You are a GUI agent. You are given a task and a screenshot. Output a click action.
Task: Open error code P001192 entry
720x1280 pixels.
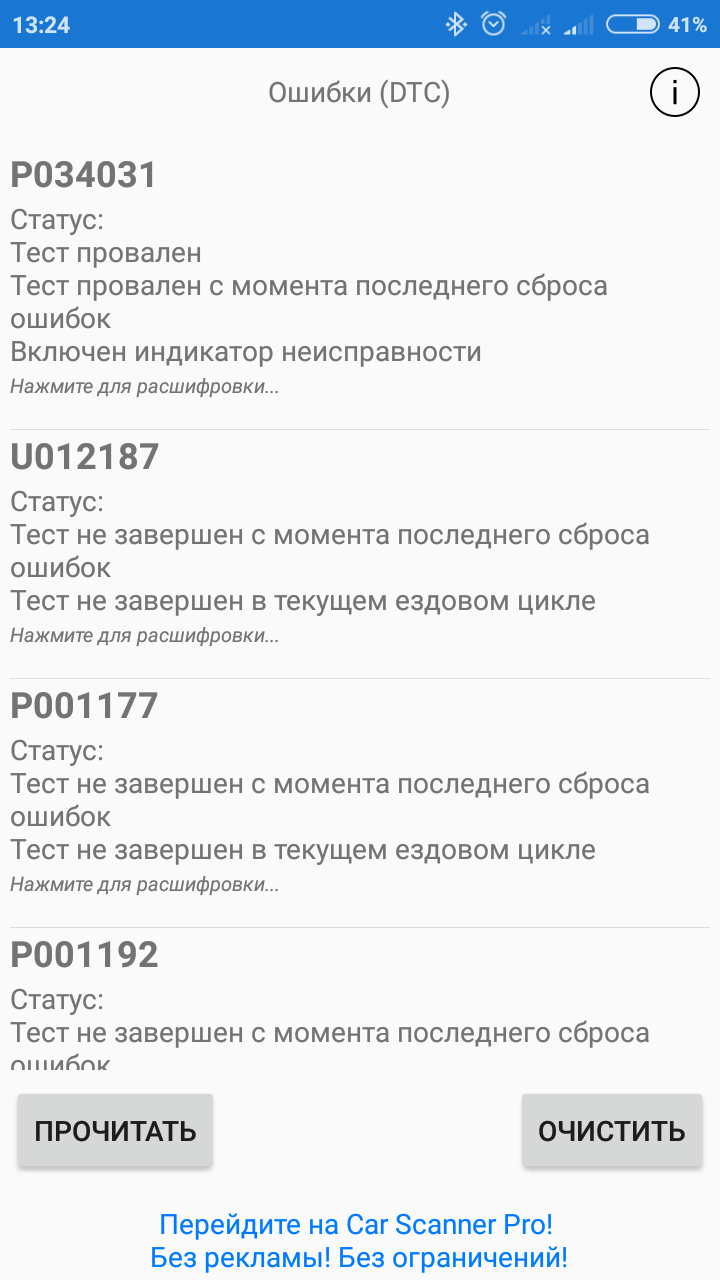pos(360,1000)
